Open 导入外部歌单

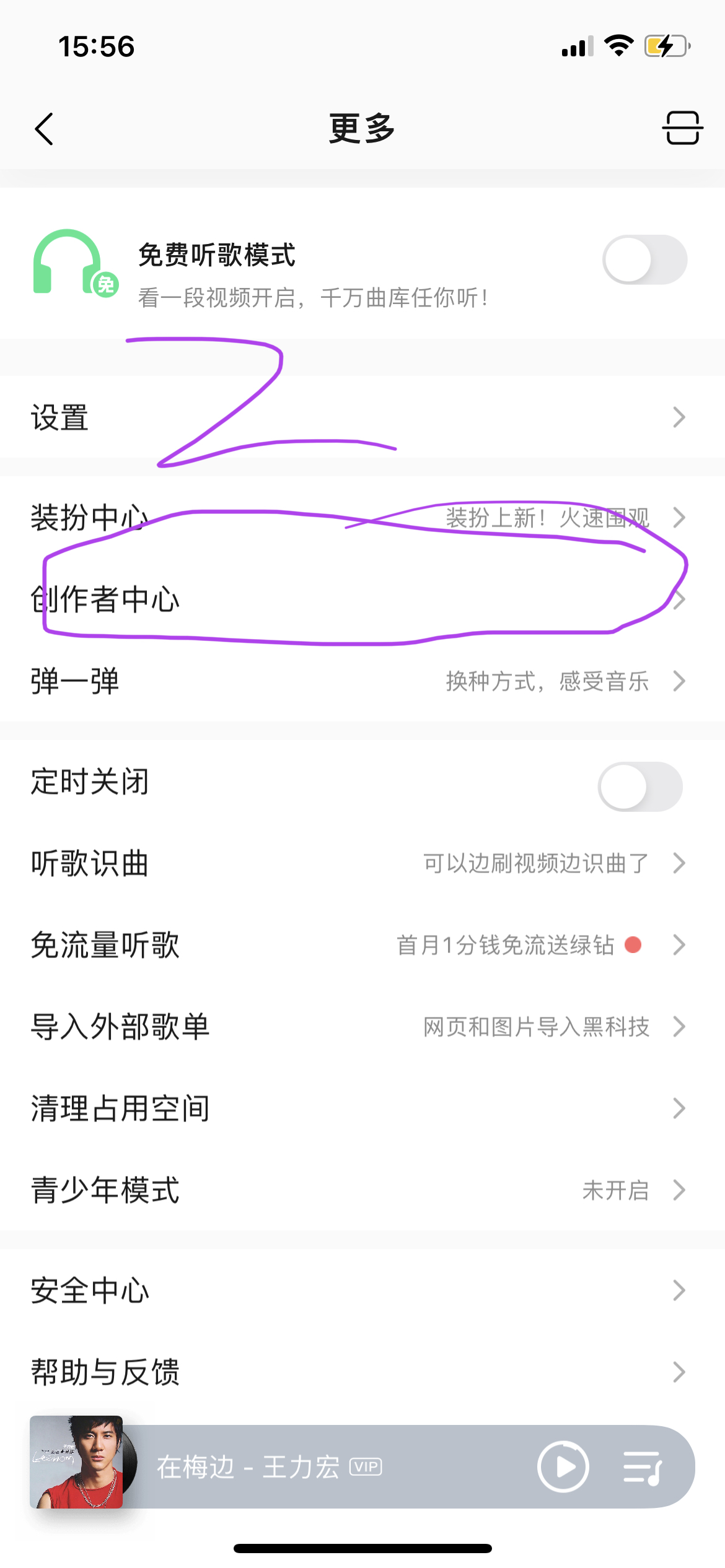pos(362,1027)
